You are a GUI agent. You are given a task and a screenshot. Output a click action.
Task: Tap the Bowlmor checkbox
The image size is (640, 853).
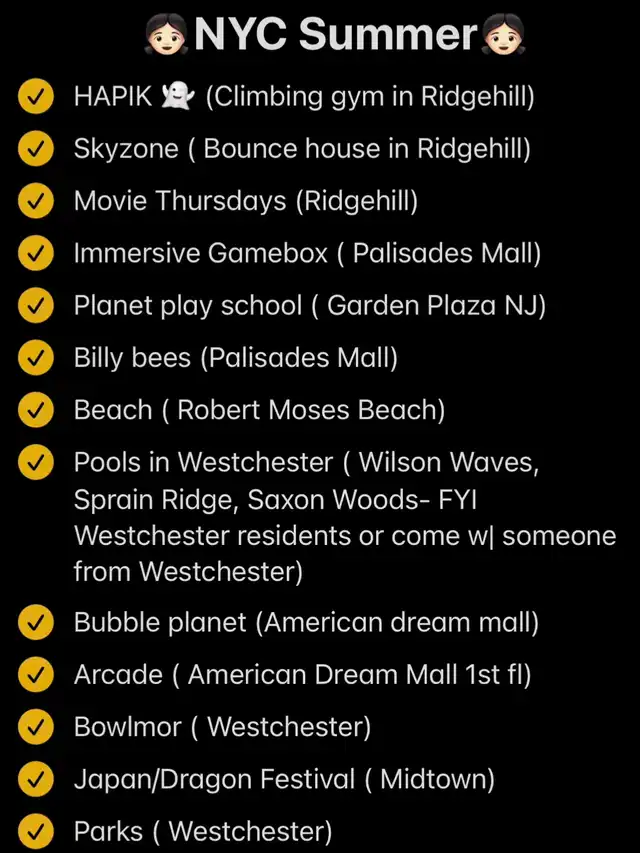pyautogui.click(x=36, y=726)
